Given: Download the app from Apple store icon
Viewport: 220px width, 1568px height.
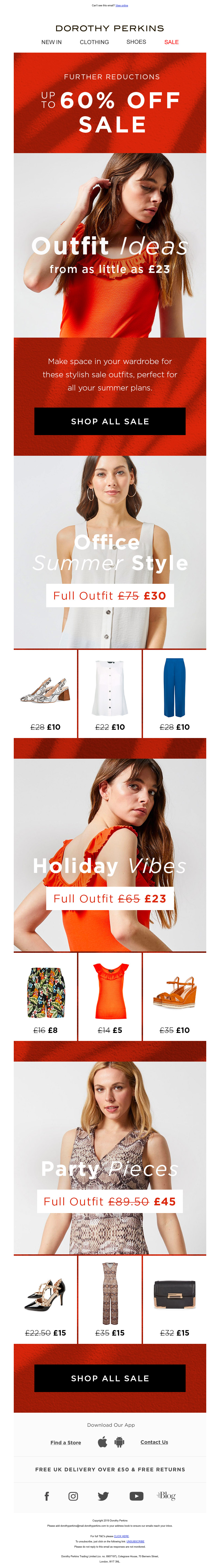Looking at the screenshot, I should pyautogui.click(x=102, y=1442).
